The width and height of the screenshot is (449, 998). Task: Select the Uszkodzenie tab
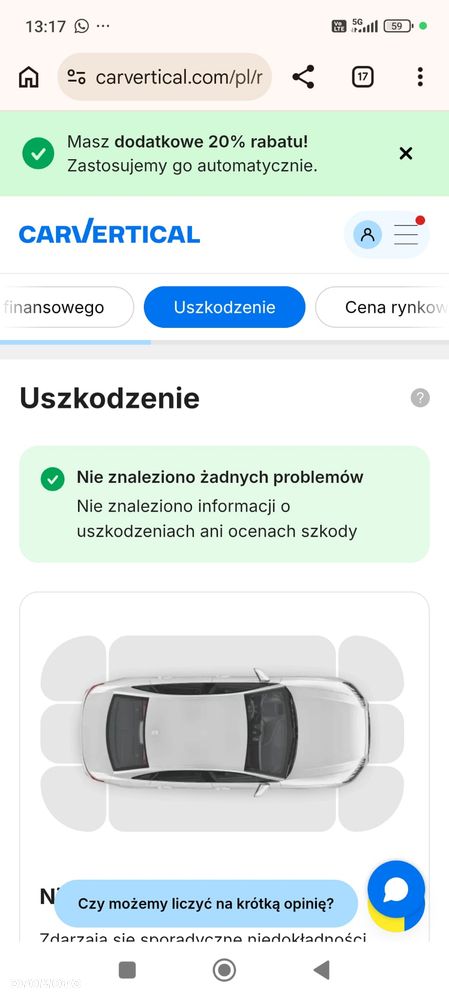(224, 307)
